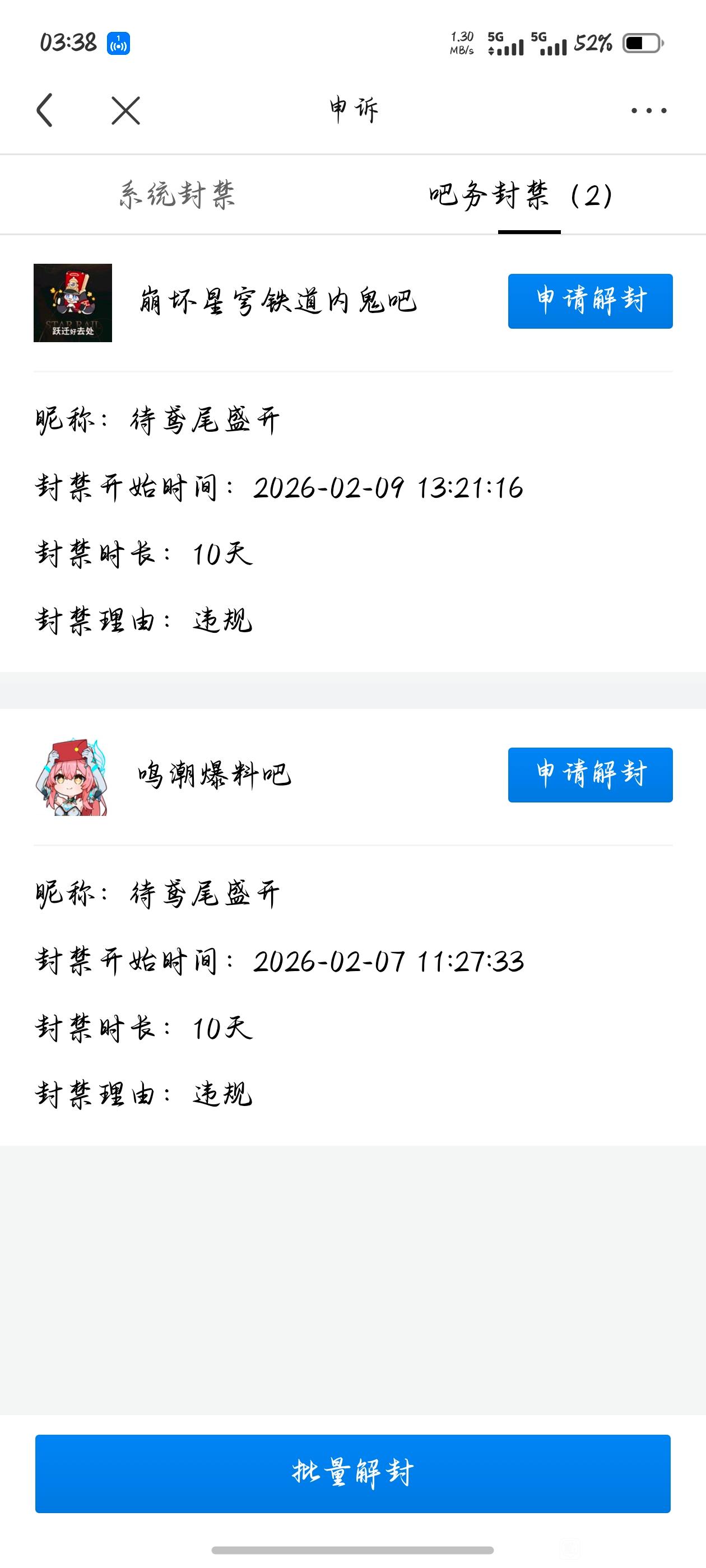The height and width of the screenshot is (1568, 706).
Task: Tap 申请解封 for 崩坏星穹铁道内鬼吧
Action: [x=589, y=301]
